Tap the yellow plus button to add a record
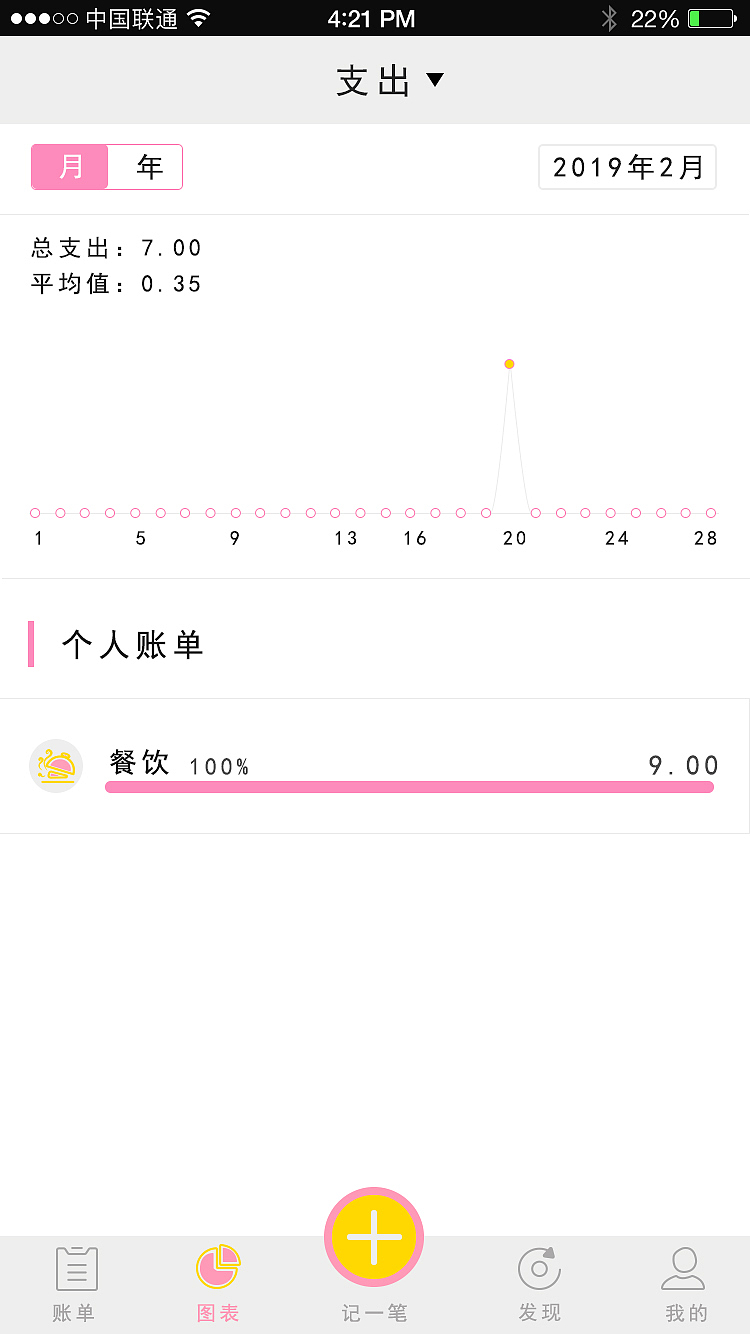Screen dimensions: 750x1334 coord(374,1237)
